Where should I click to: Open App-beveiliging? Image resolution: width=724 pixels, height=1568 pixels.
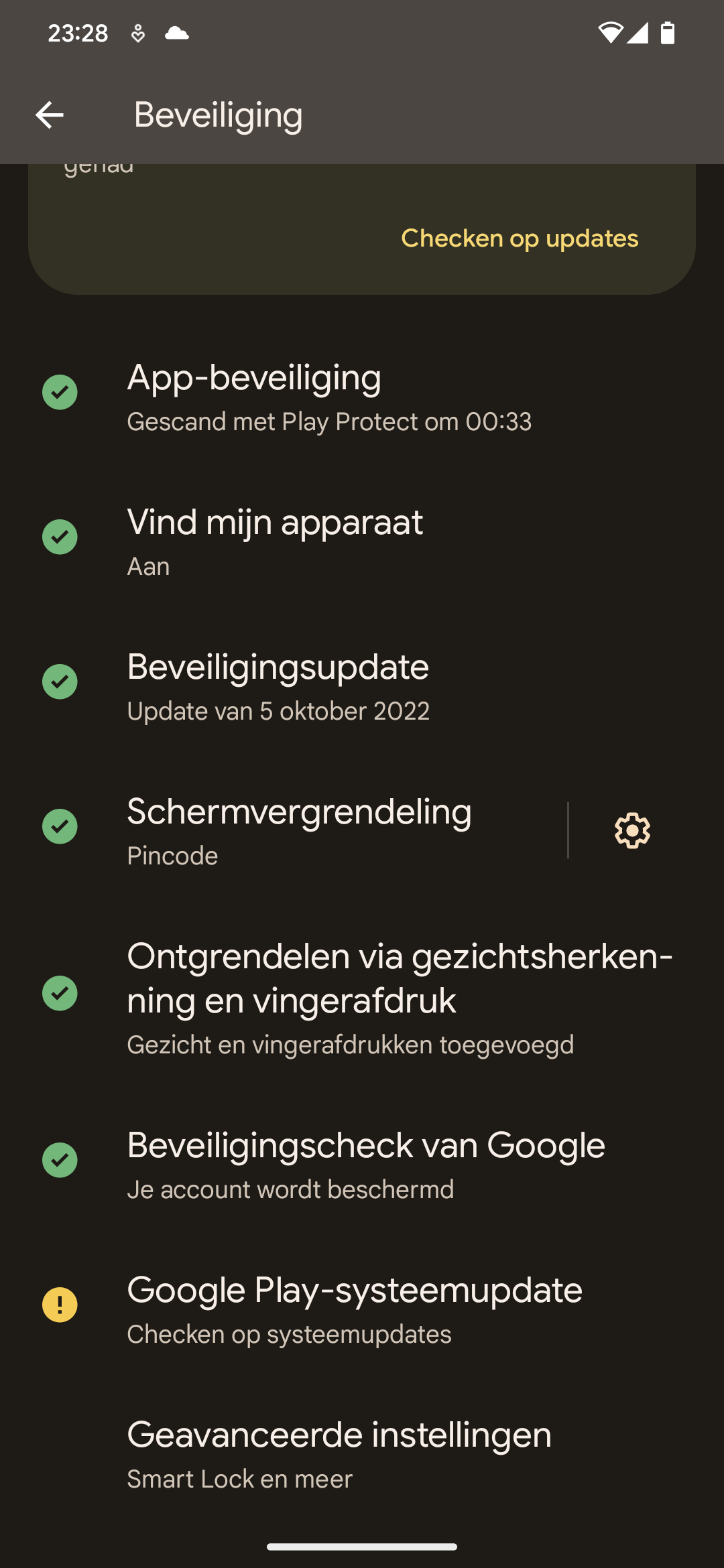pyautogui.click(x=362, y=396)
